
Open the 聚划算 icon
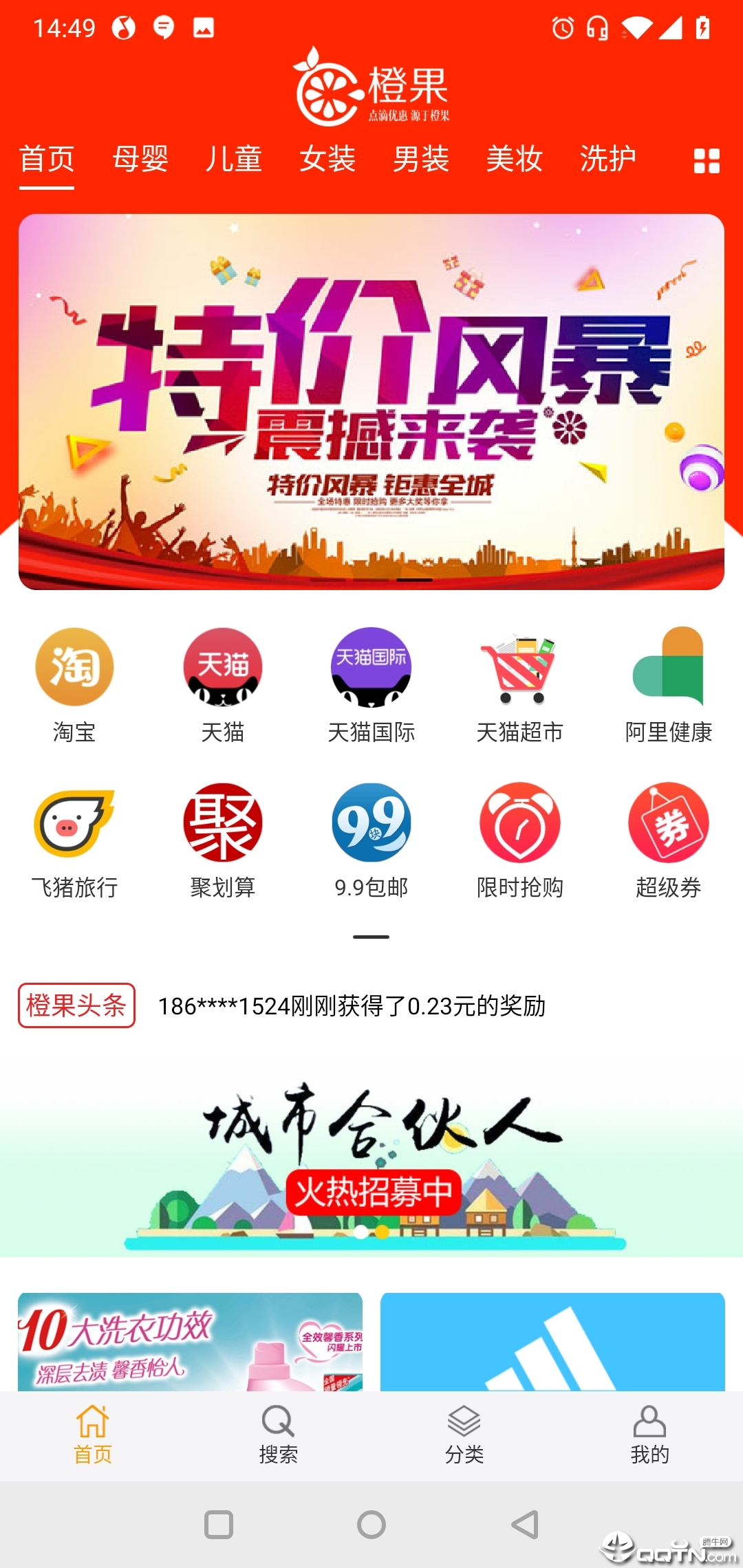tap(223, 823)
